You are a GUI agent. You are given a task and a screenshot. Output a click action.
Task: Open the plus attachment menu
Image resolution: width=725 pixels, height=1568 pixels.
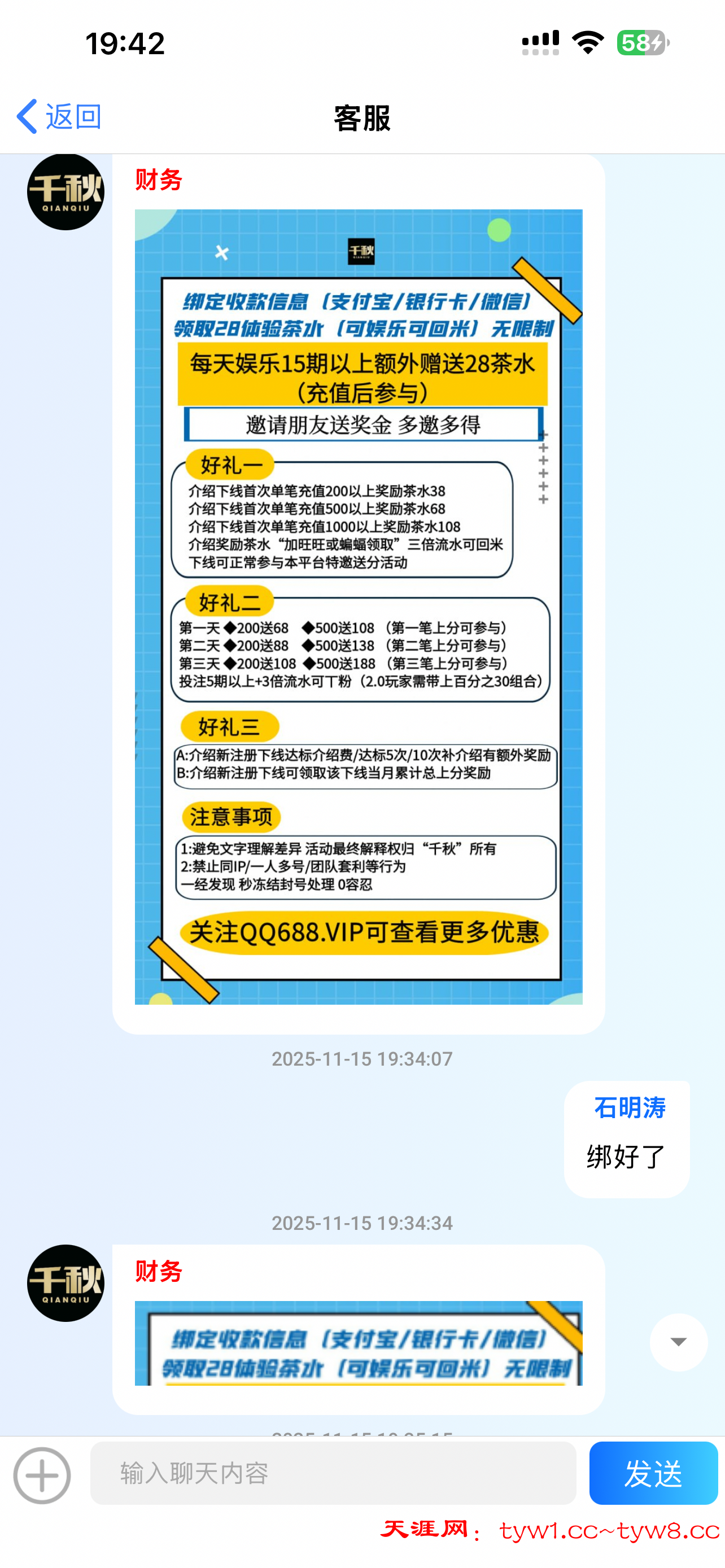pos(42,1475)
